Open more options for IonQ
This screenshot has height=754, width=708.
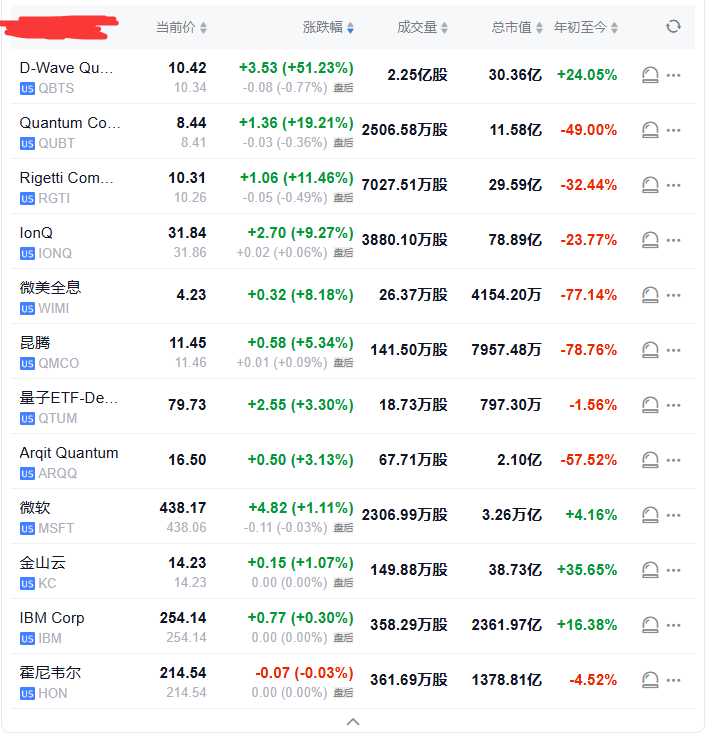pos(674,240)
